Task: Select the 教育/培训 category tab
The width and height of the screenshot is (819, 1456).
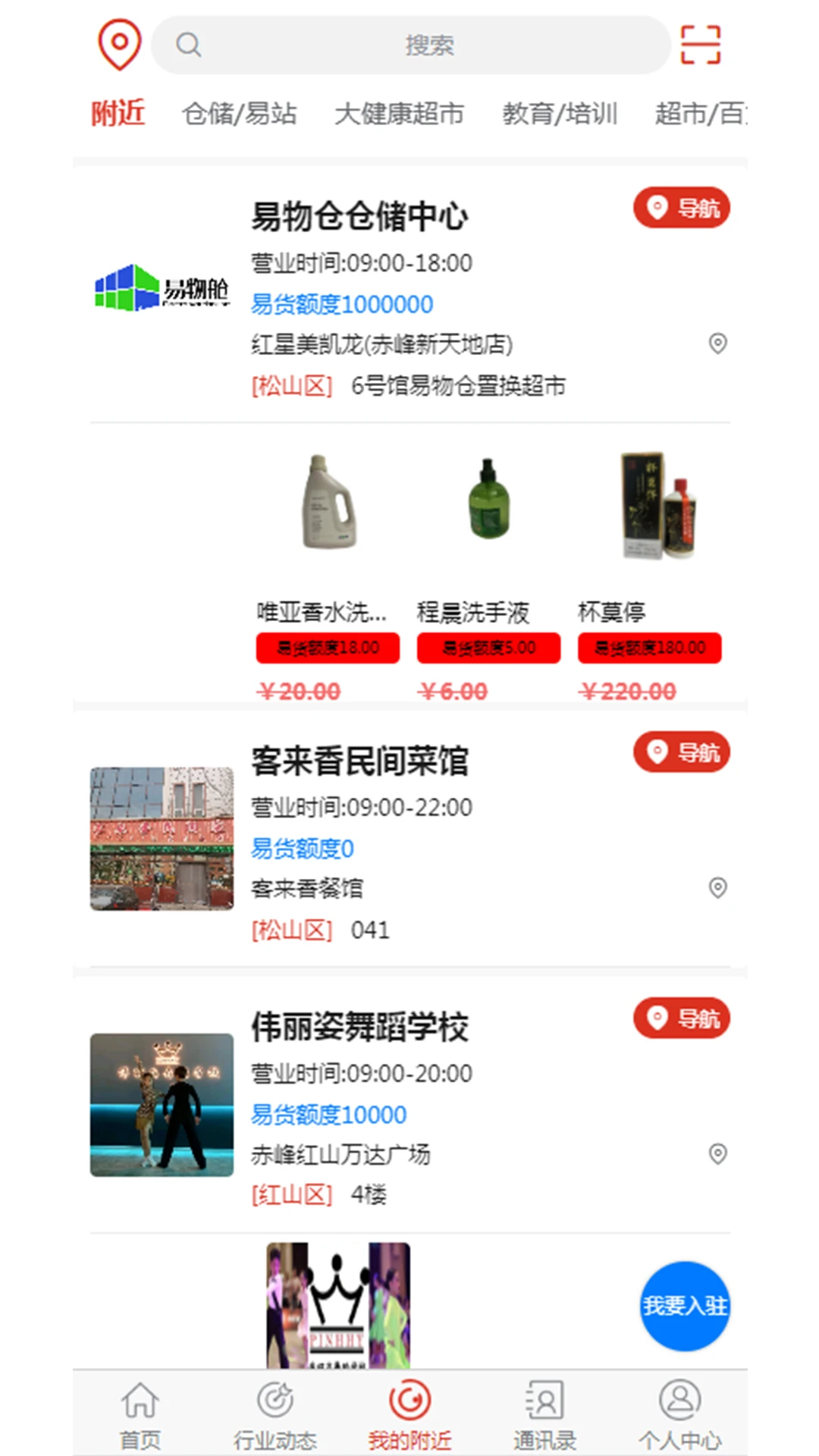Action: point(559,112)
